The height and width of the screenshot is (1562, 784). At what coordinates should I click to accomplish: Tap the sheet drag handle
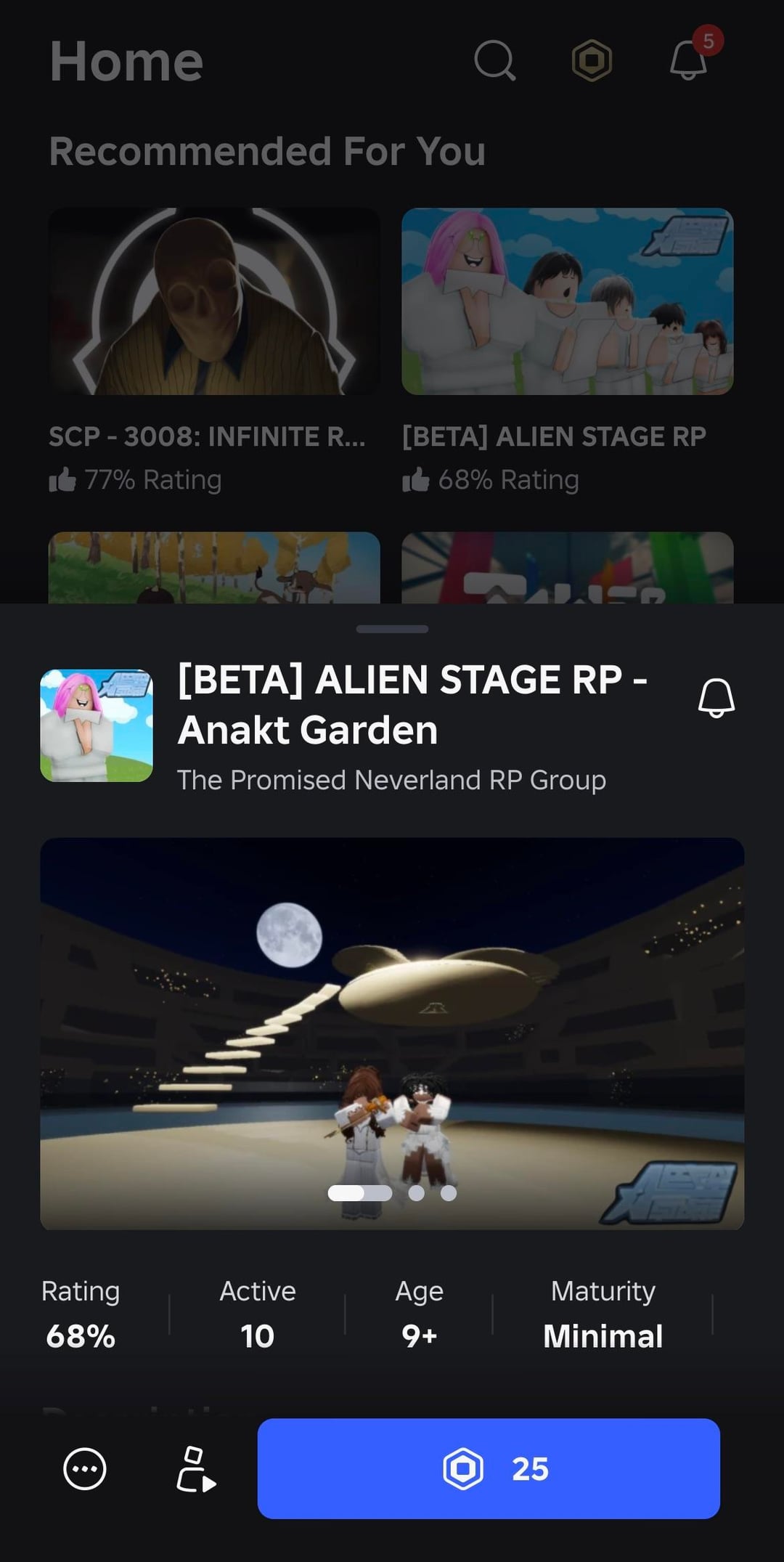pos(392,629)
